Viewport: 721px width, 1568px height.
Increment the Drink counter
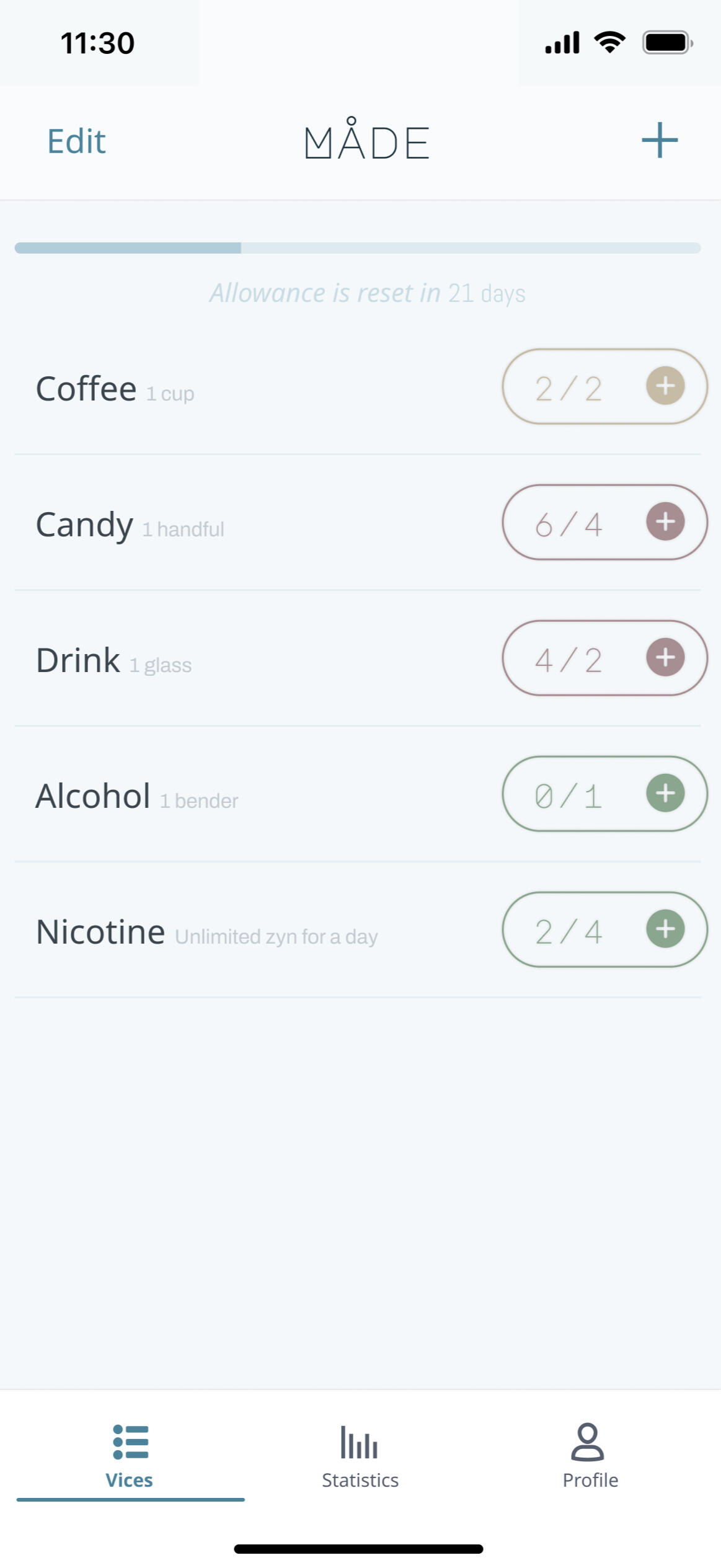point(665,657)
